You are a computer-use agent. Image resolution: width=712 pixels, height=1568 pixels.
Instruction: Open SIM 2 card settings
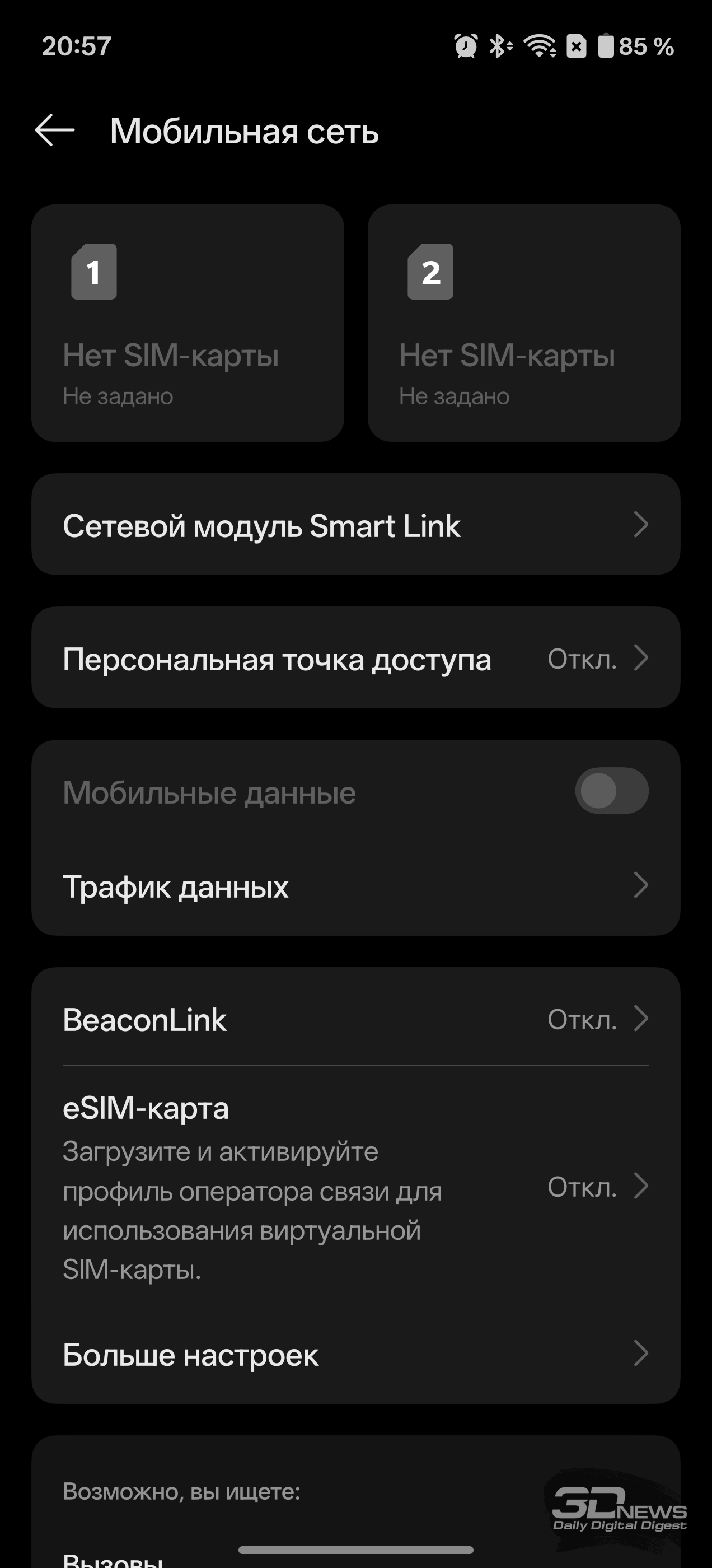point(523,323)
